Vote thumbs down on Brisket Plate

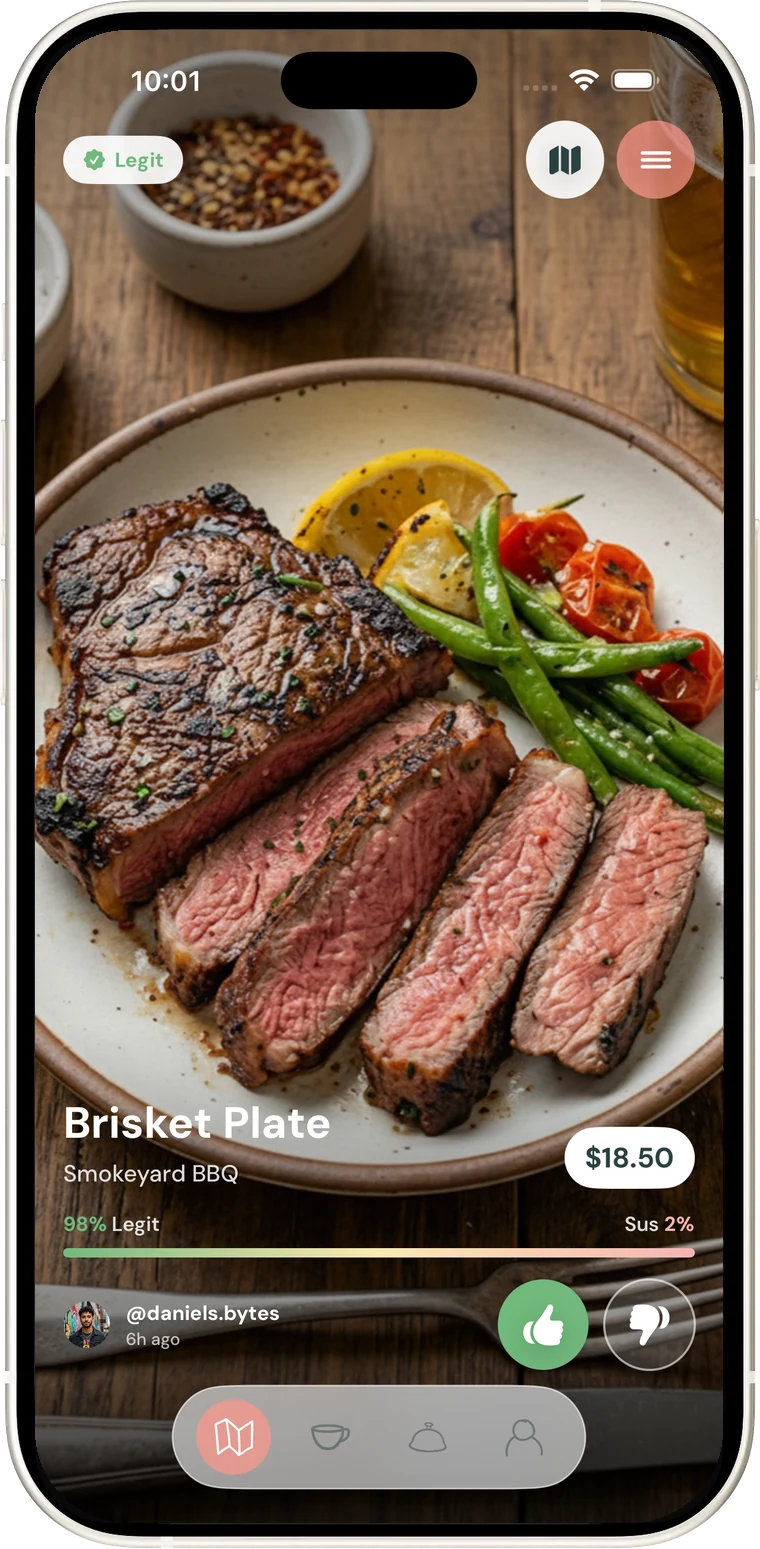pyautogui.click(x=650, y=1324)
